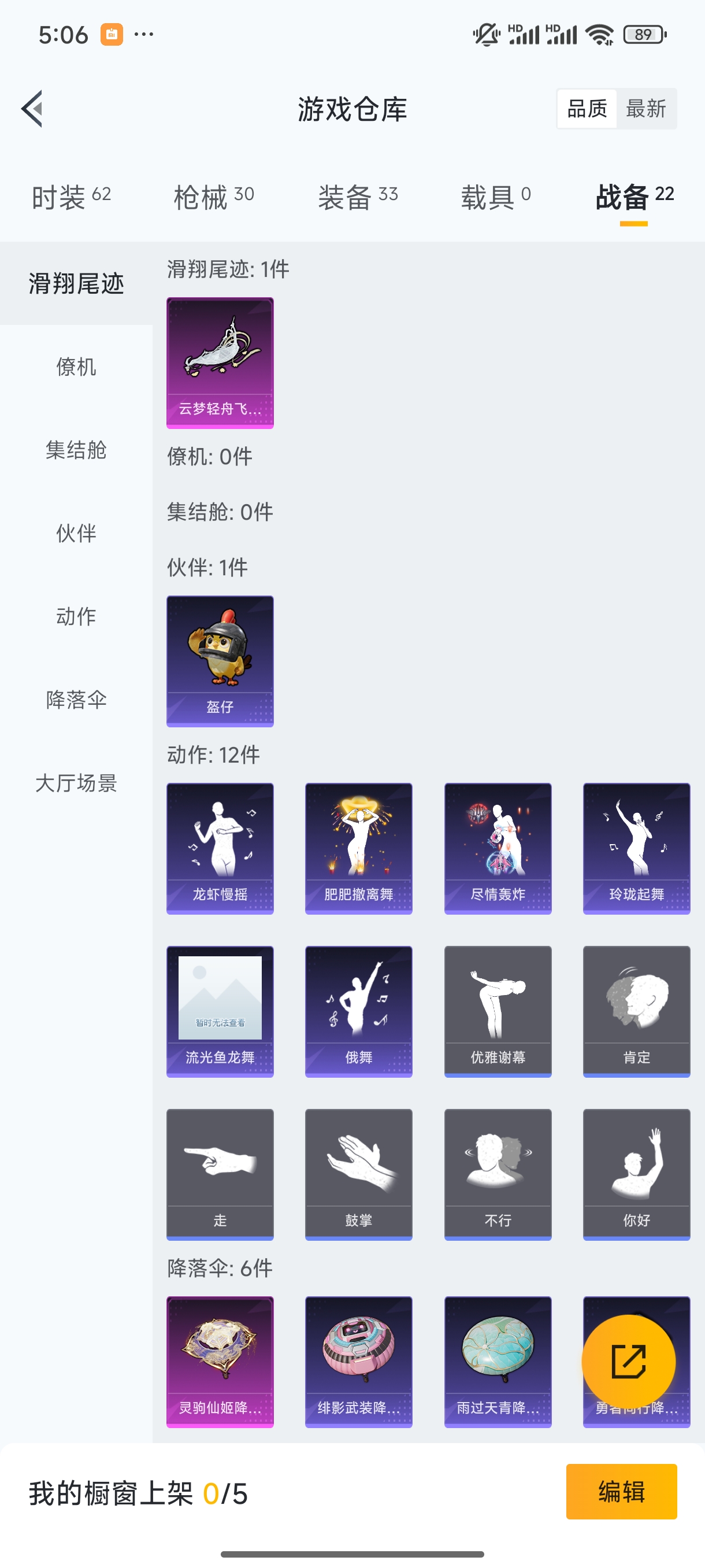
Task: Switch sorting to 最新
Action: tap(647, 108)
